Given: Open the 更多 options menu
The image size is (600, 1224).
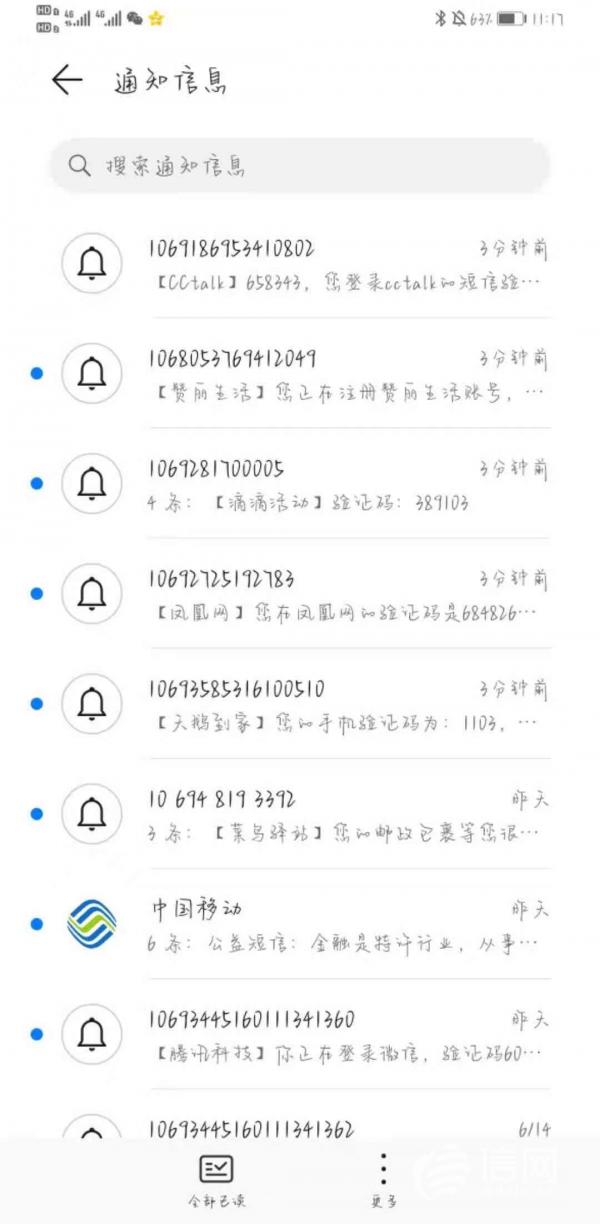Looking at the screenshot, I should click(x=383, y=1180).
